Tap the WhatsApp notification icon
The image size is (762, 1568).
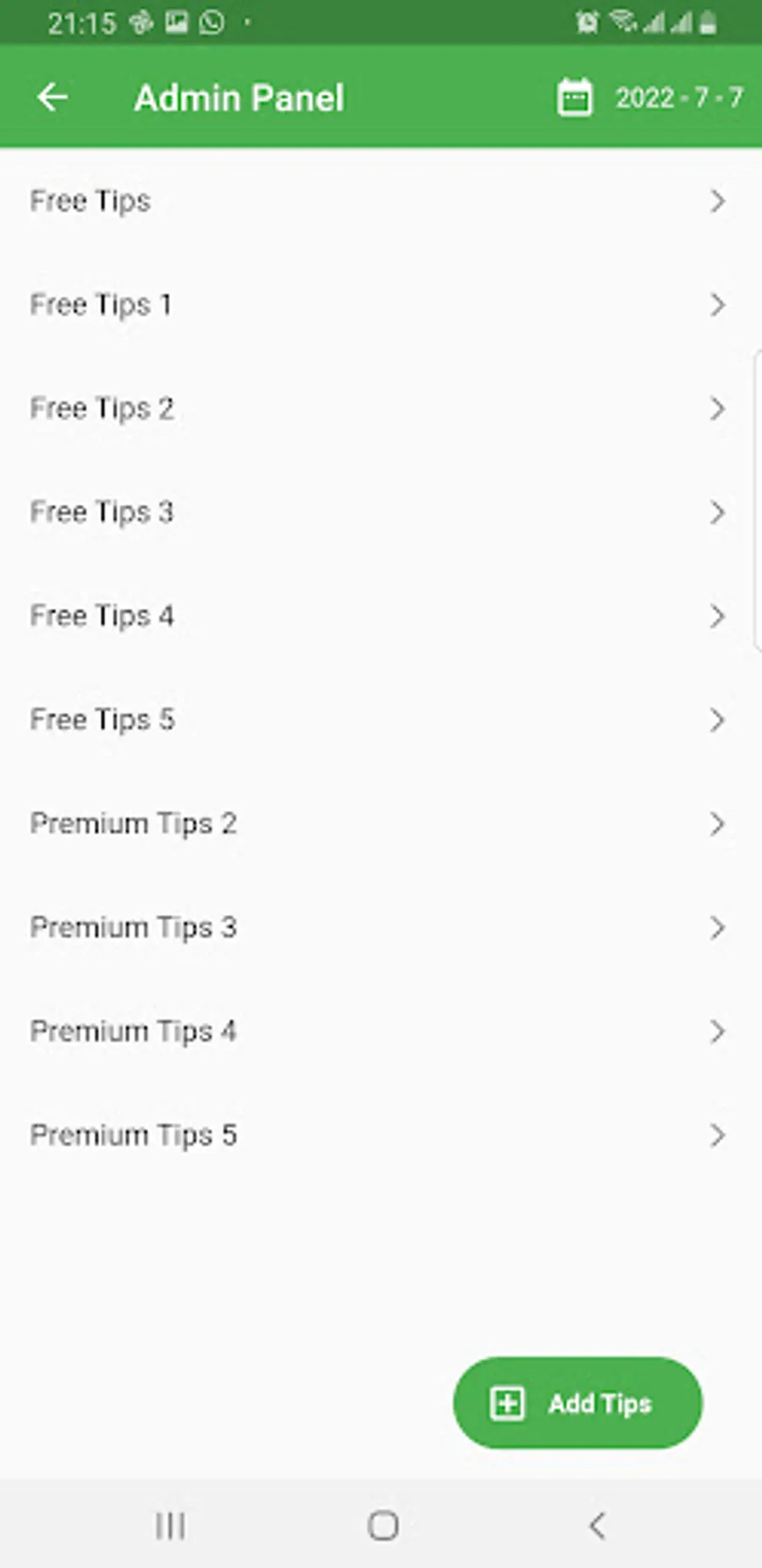[x=211, y=22]
